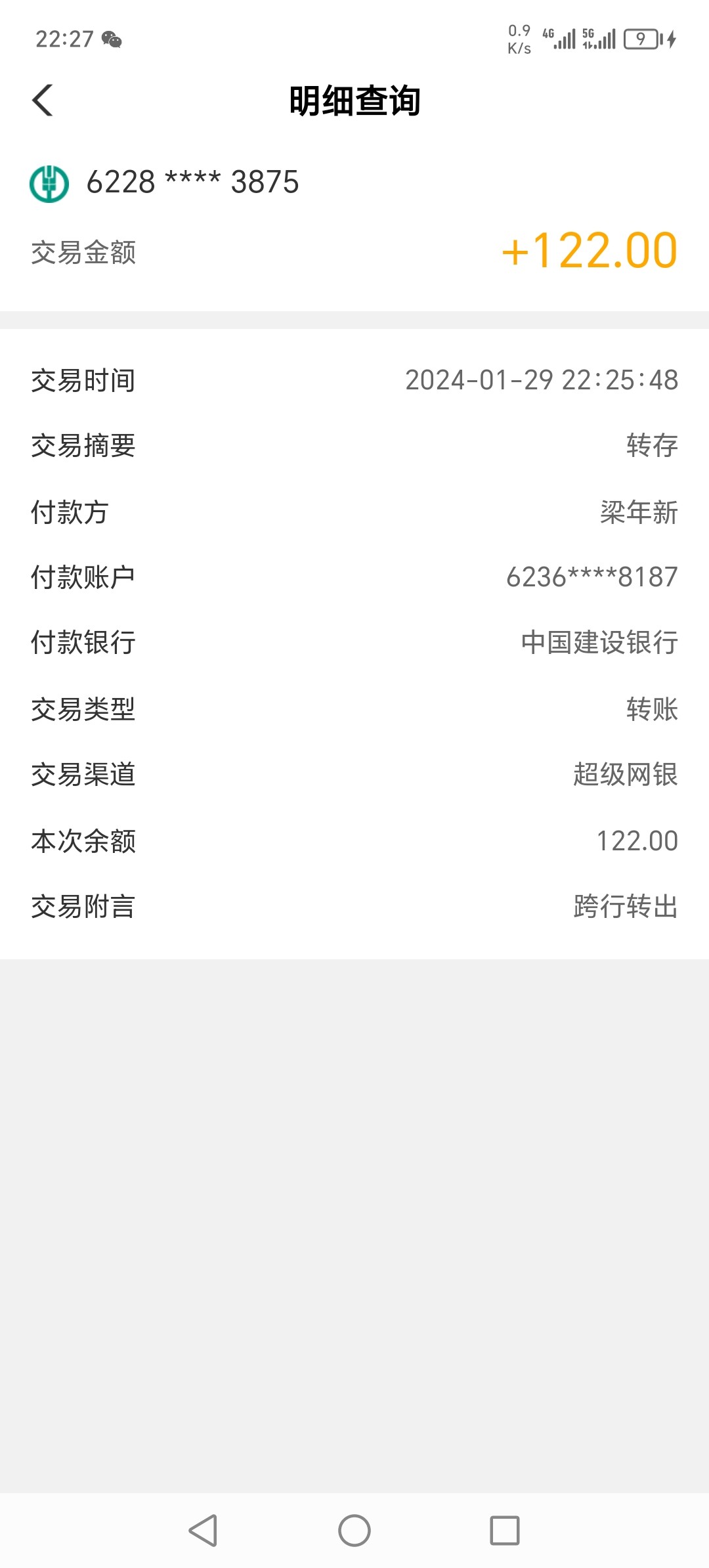The width and height of the screenshot is (709, 1568).
Task: Go back from the 明细查询 page
Action: tap(43, 100)
